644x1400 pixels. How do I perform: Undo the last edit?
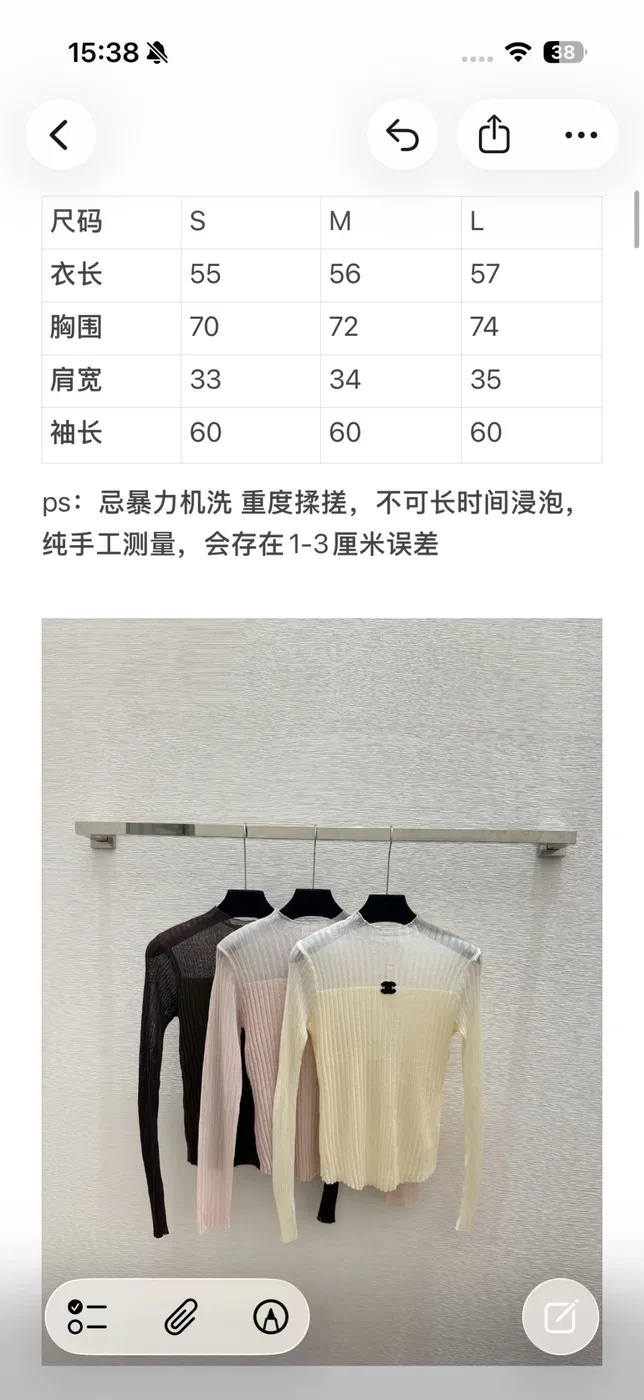(402, 134)
